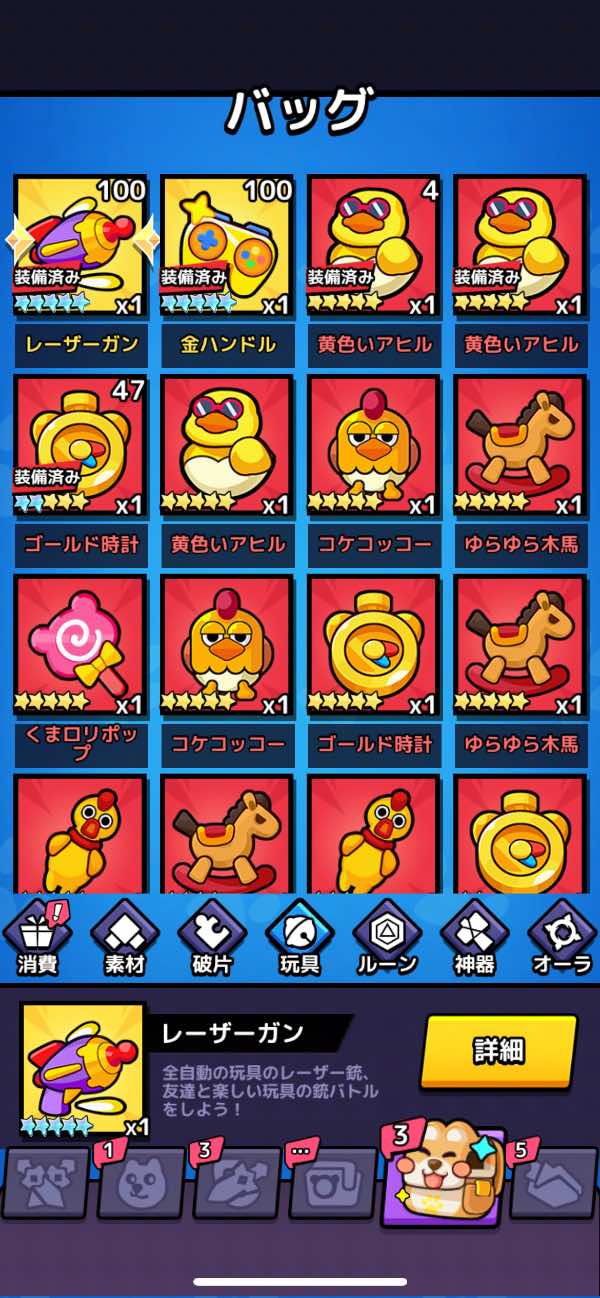Select the 破片 fragments category
This screenshot has width=600, height=1298.
click(212, 940)
